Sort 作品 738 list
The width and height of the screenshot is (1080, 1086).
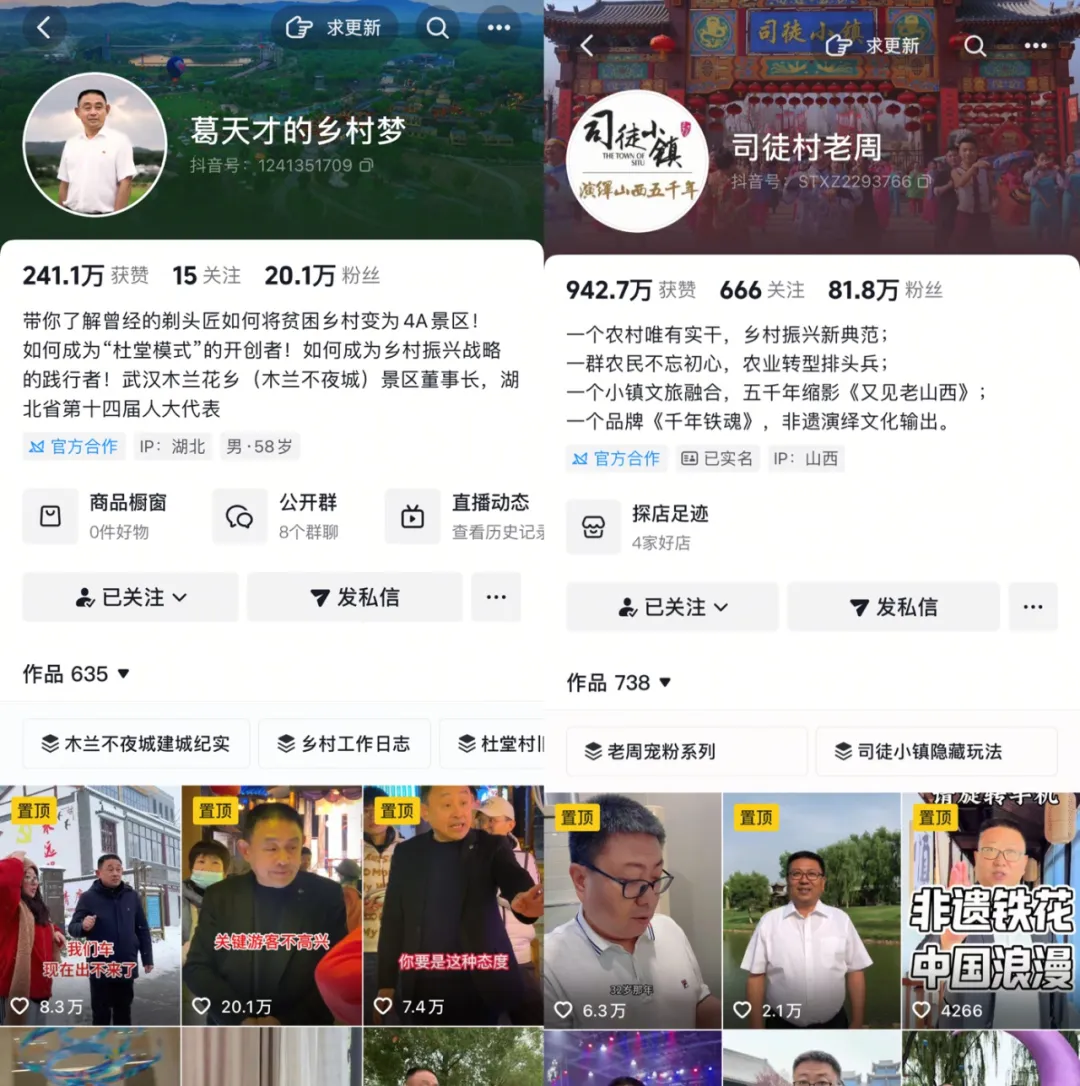[665, 683]
